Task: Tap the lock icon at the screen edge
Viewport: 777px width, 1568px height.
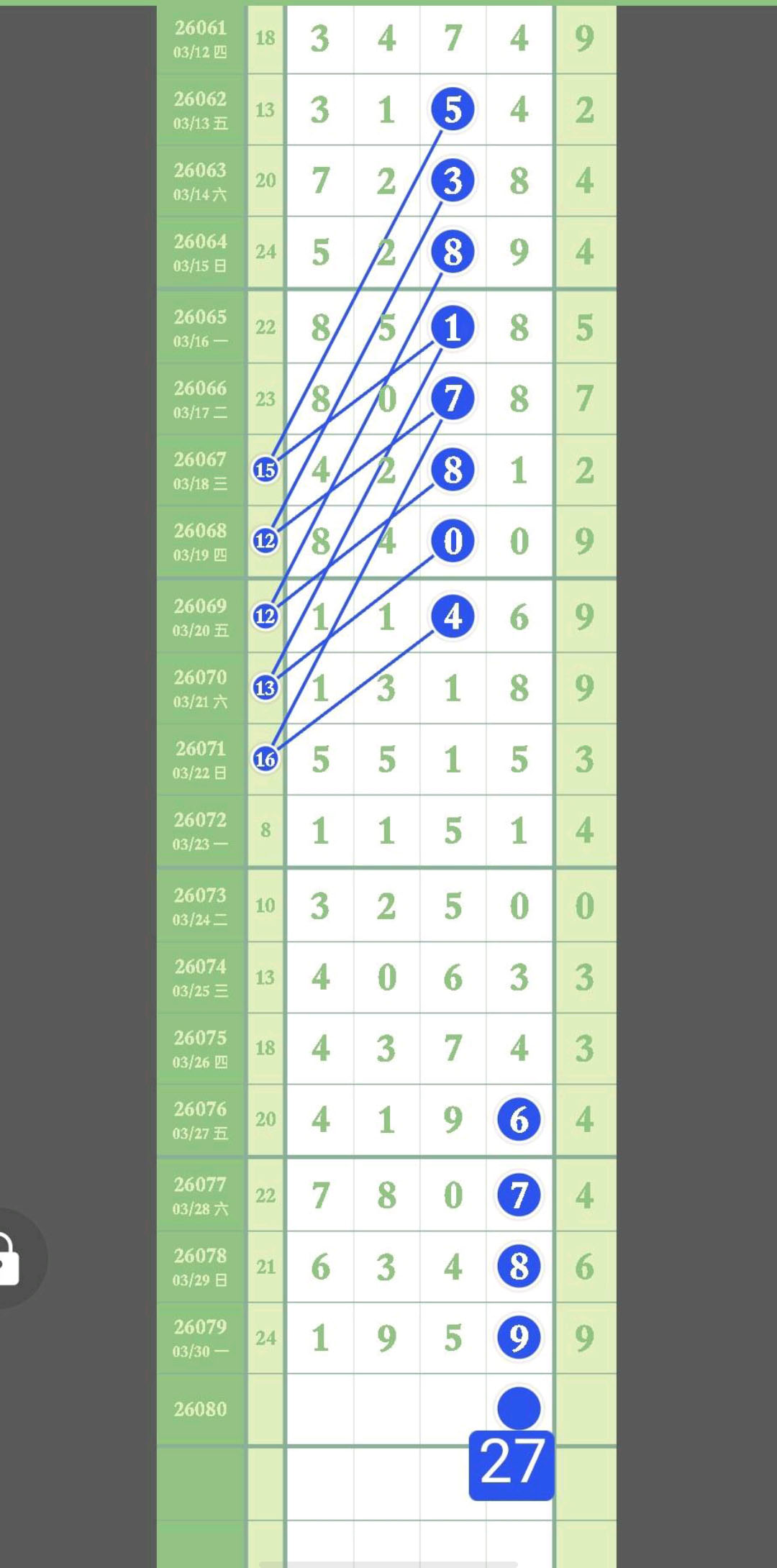Action: (x=10, y=1259)
